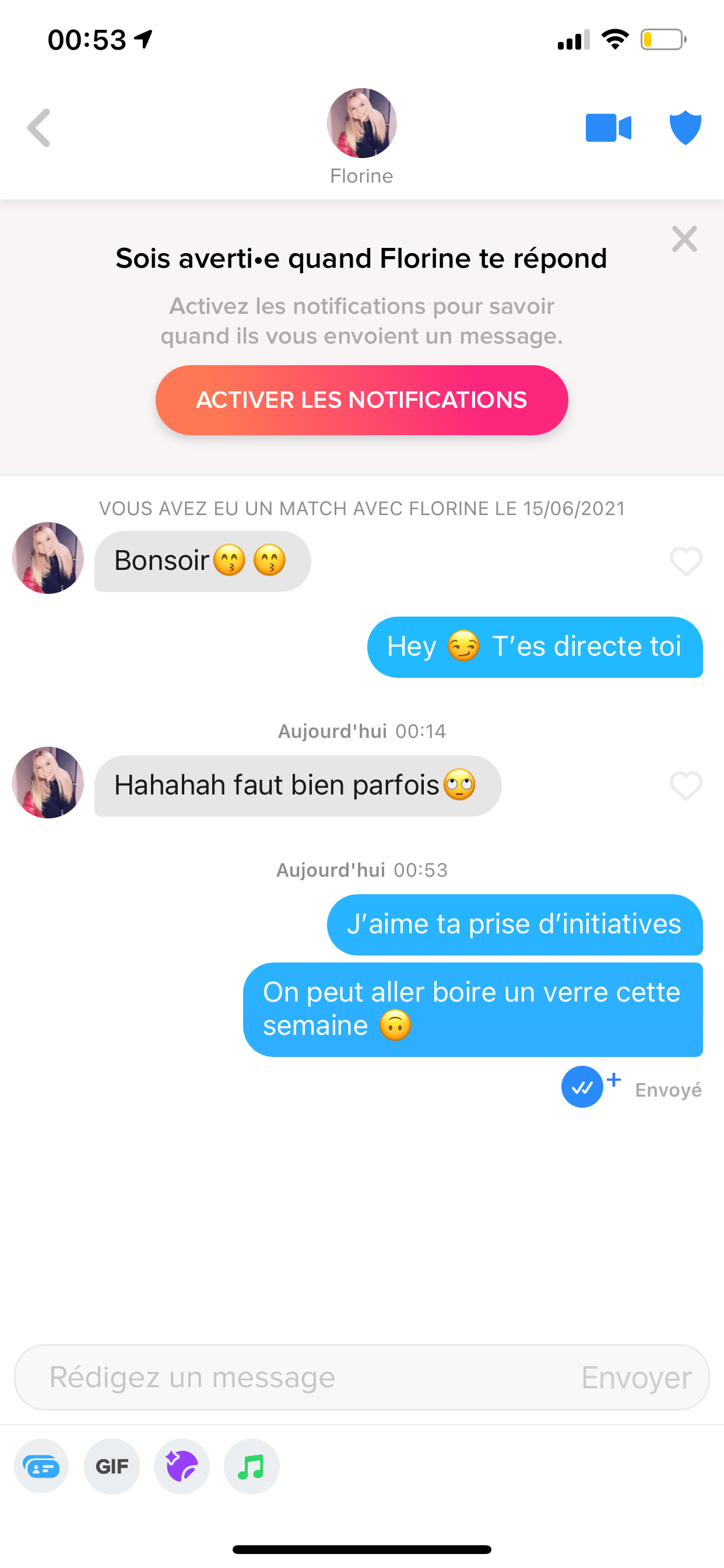Screen dimensions: 724x1568
Task: Start a video call with Florine
Action: tap(609, 128)
